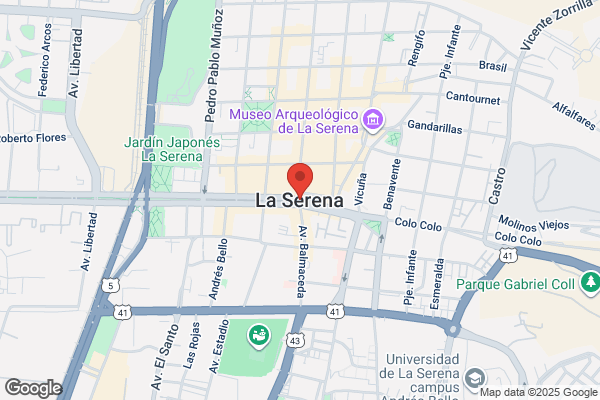Open the Museo Arqueológico de La Serena marker
Viewport: 600px width, 400px height.
tap(373, 120)
